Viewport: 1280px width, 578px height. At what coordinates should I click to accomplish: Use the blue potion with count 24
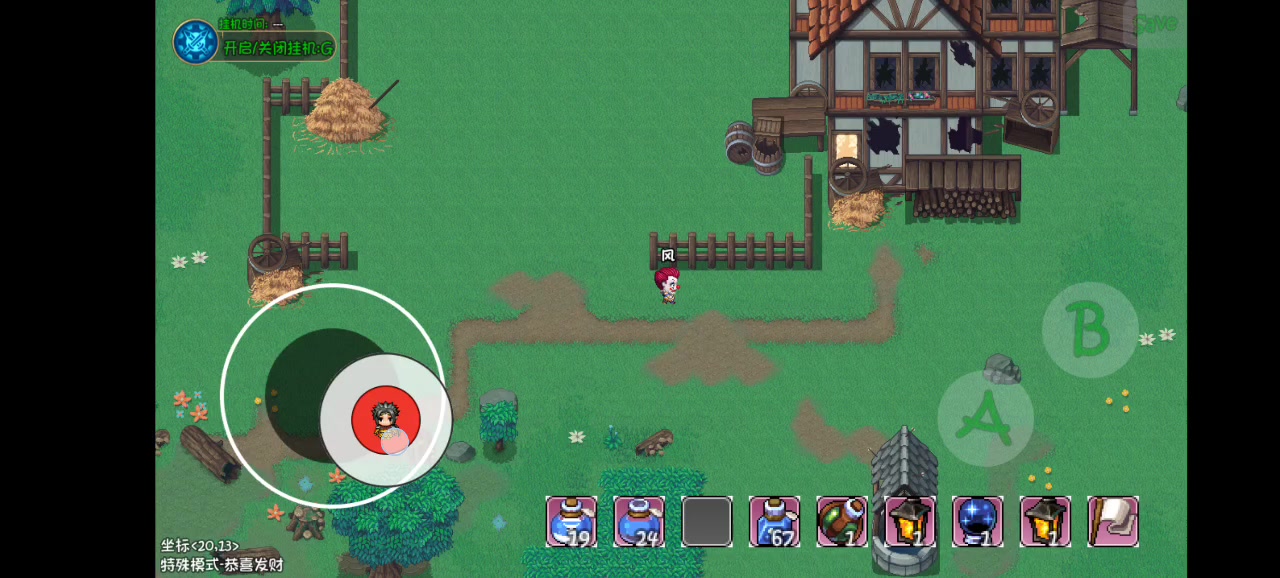639,521
